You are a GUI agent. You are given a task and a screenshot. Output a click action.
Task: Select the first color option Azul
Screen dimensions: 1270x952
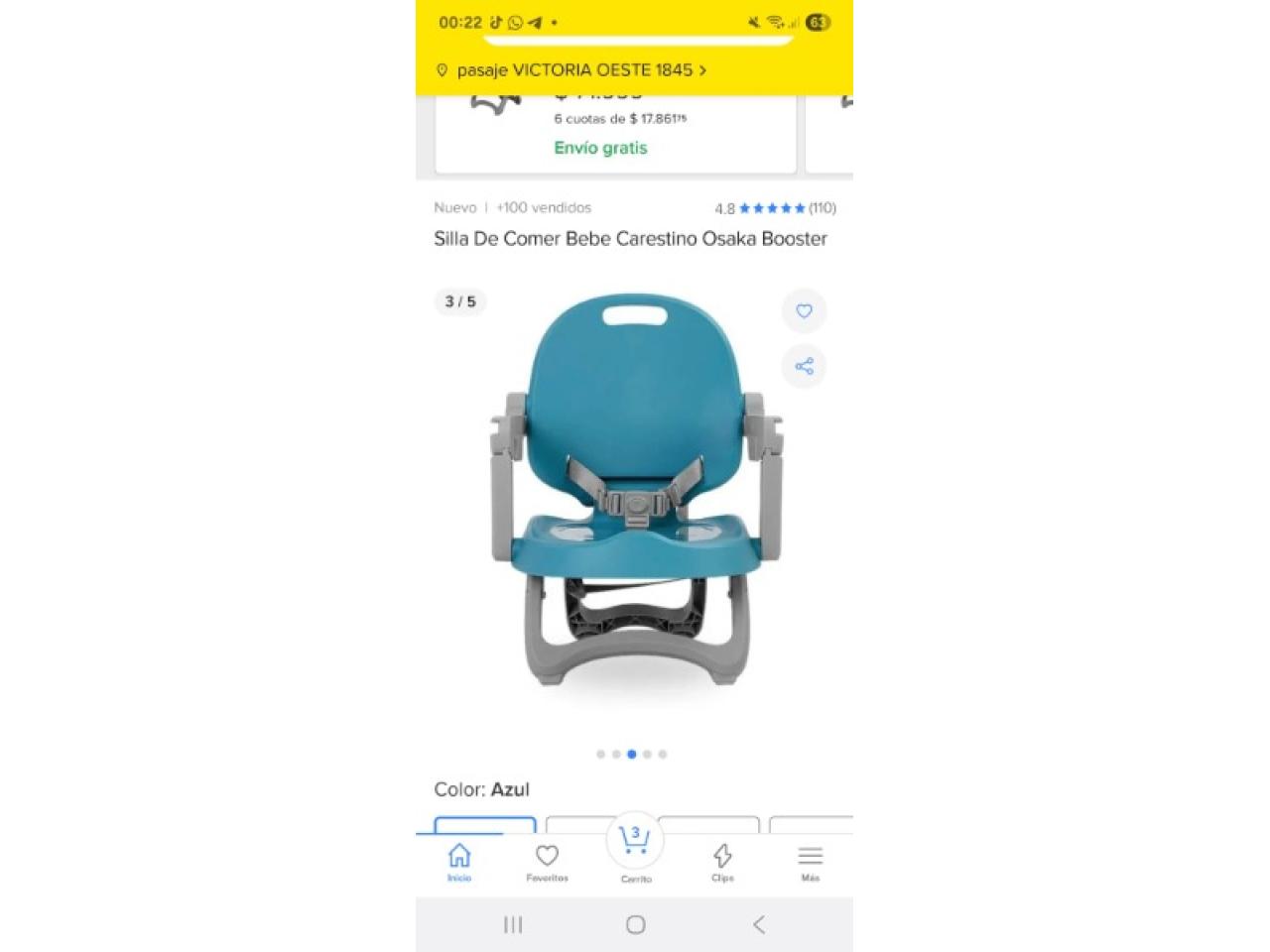[485, 825]
